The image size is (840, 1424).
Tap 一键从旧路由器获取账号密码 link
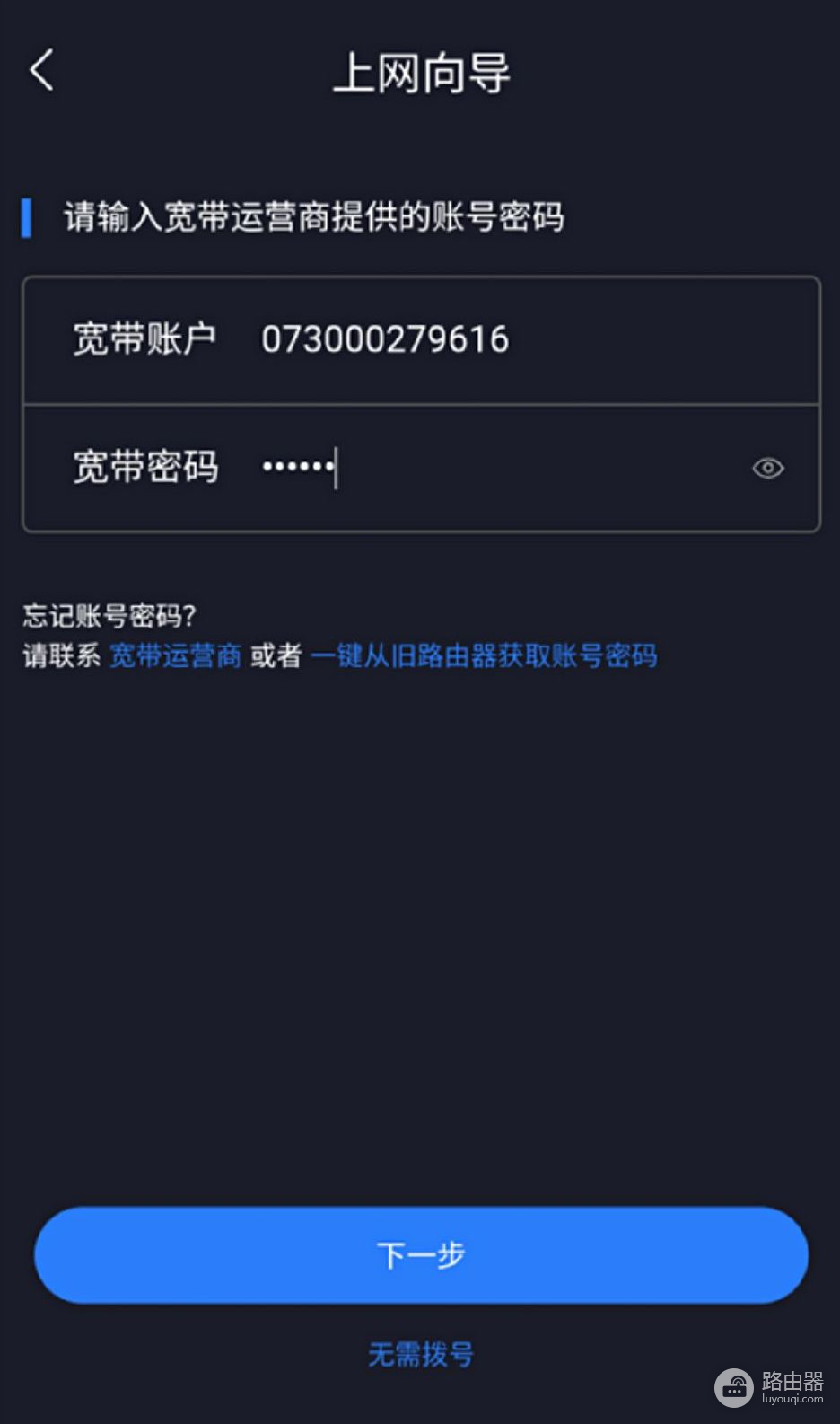(x=484, y=655)
